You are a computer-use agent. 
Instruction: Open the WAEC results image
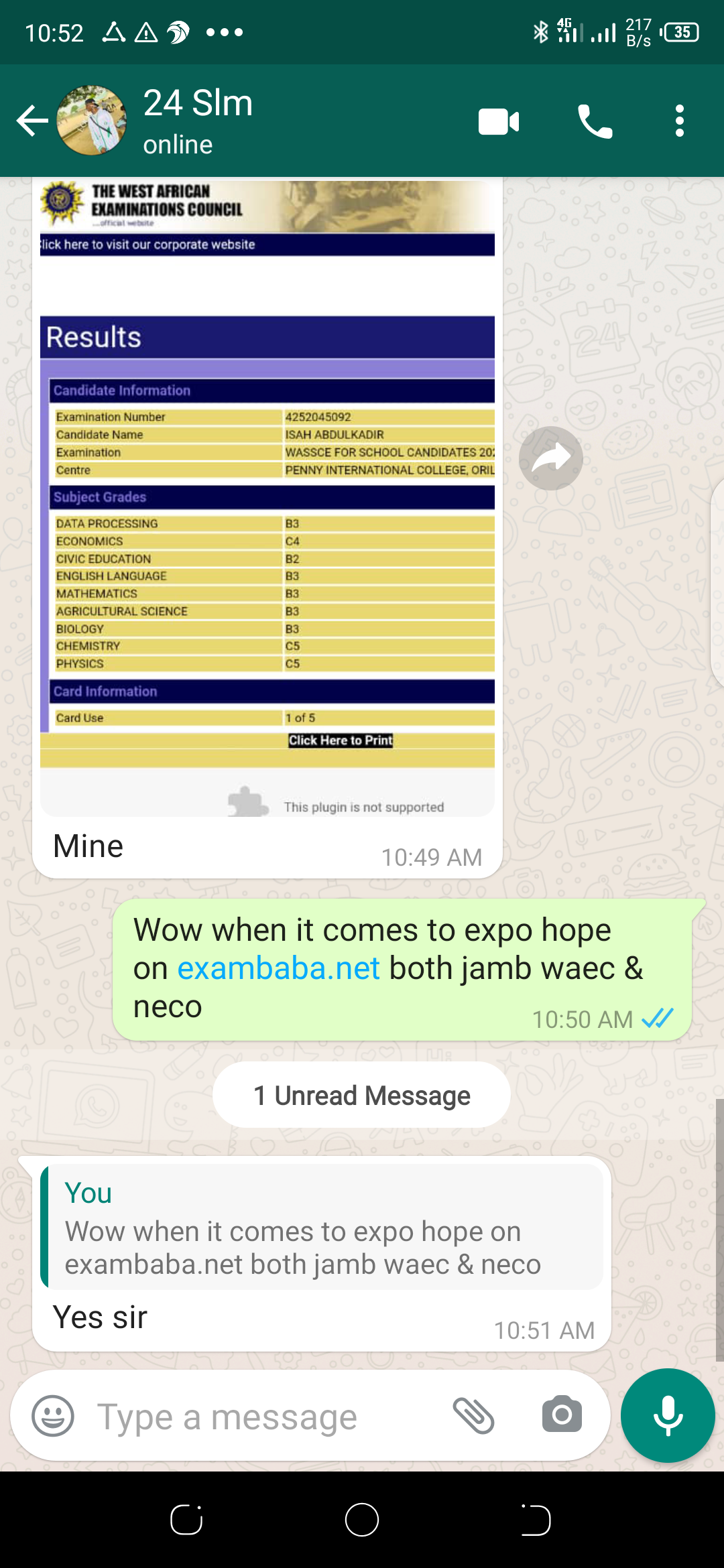click(x=267, y=496)
